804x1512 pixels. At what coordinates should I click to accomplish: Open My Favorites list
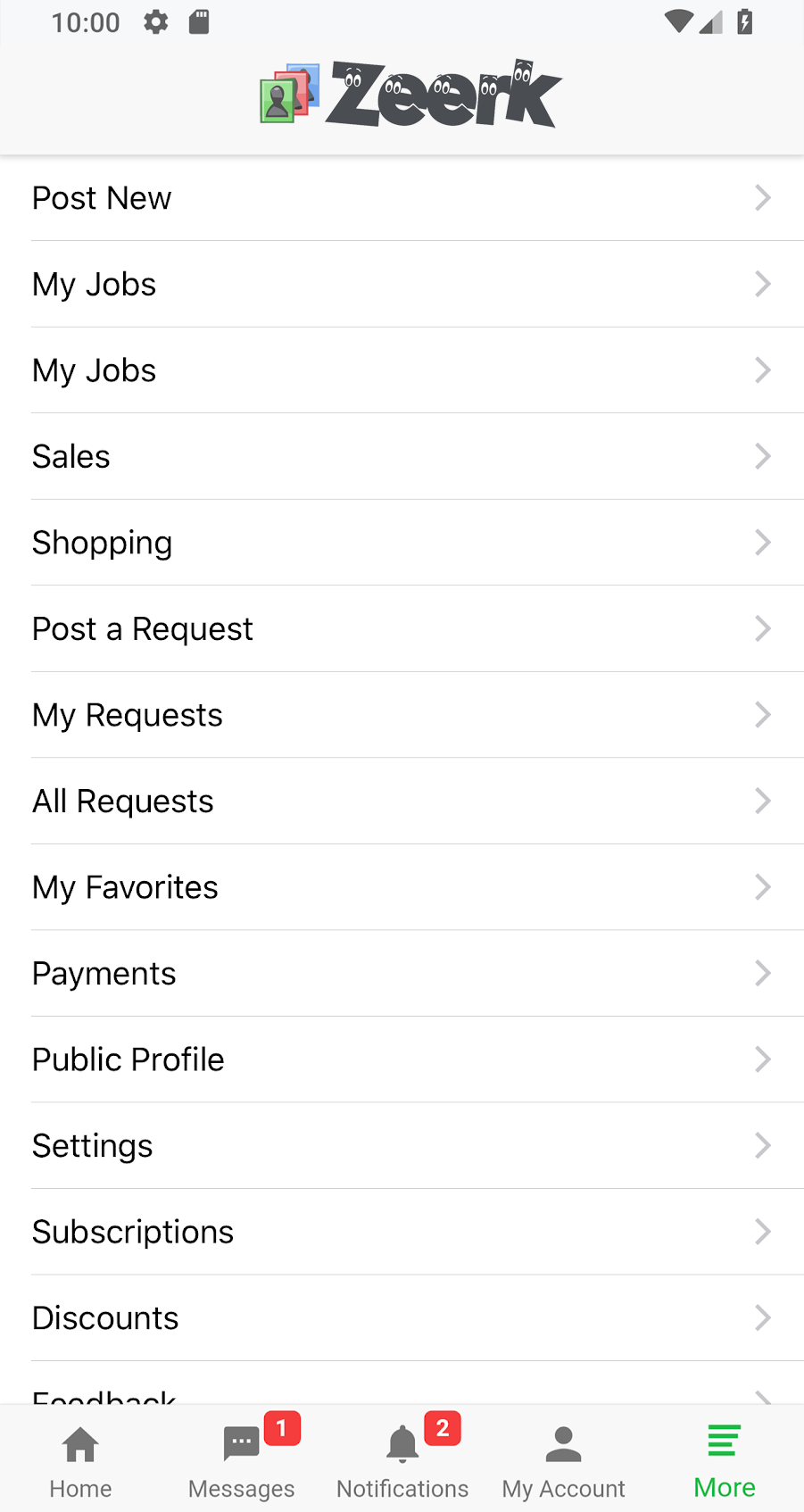point(402,887)
